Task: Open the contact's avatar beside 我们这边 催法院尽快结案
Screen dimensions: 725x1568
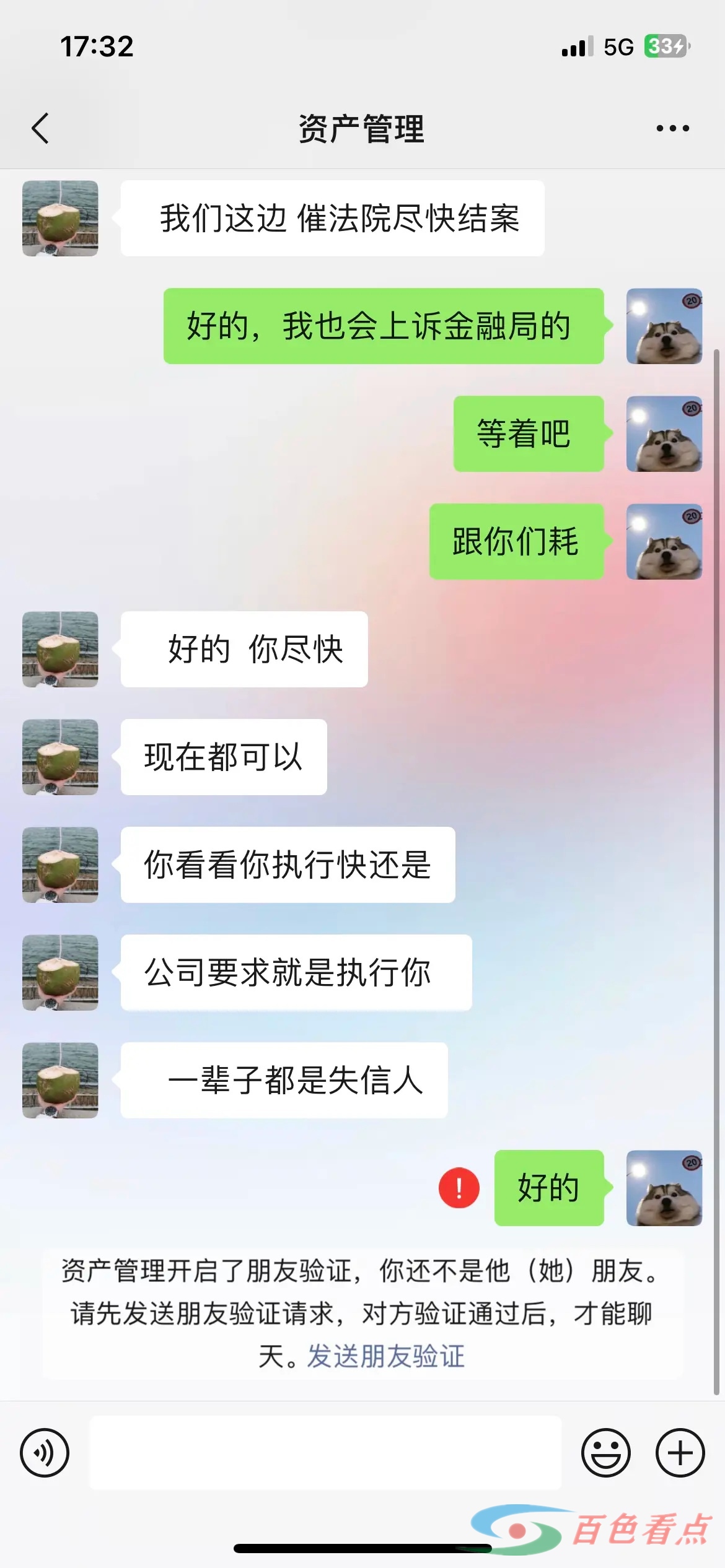Action: pos(60,219)
